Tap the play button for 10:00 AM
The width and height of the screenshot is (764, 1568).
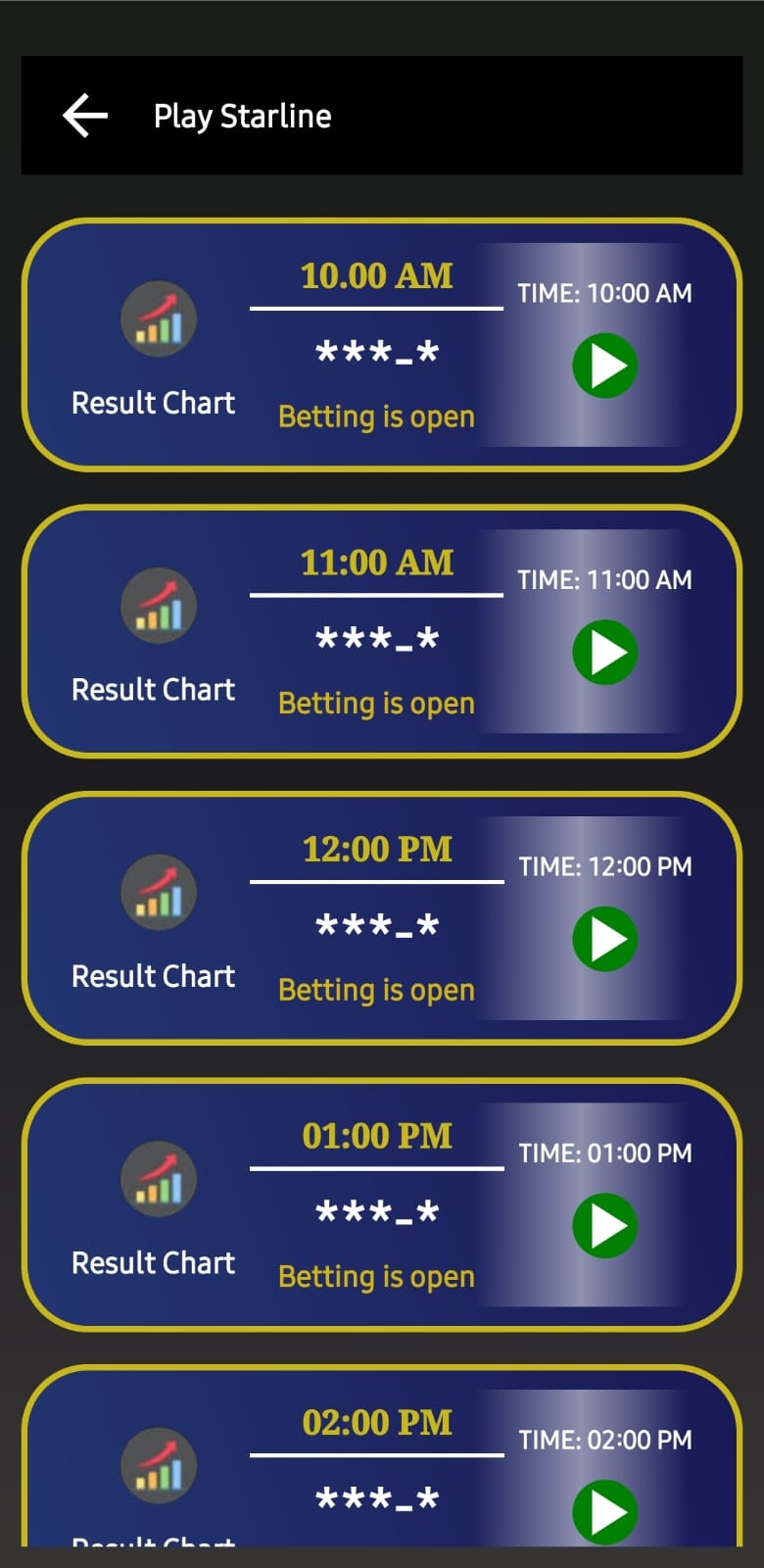click(605, 367)
